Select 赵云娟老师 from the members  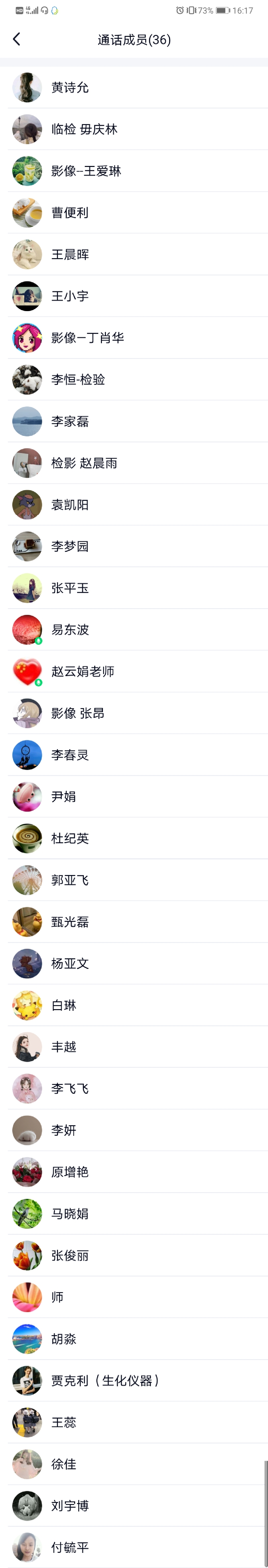tap(83, 672)
